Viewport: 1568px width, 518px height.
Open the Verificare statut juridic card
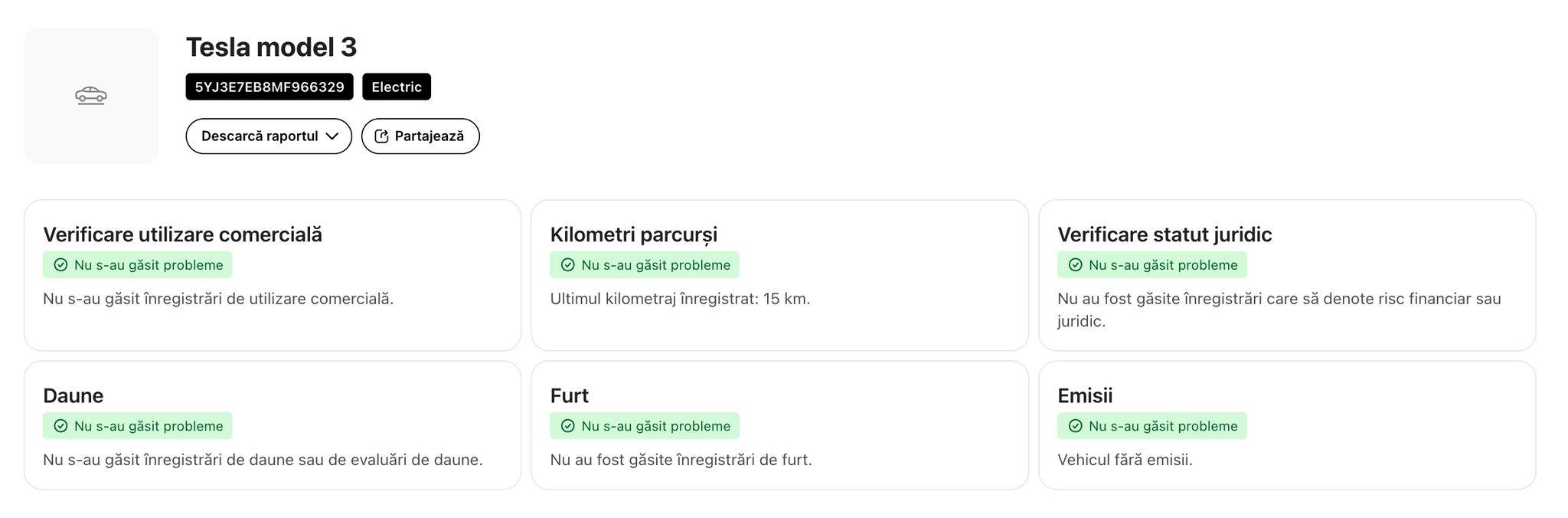(1286, 275)
